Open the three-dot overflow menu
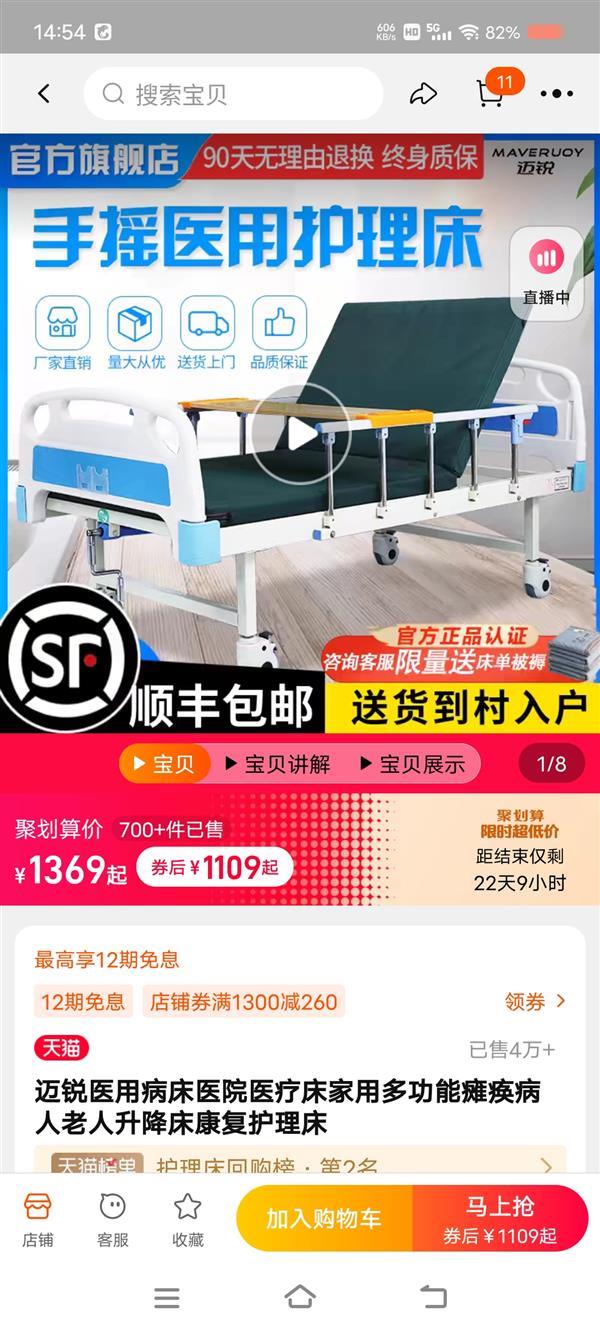This screenshot has width=600, height=1333. [x=556, y=94]
